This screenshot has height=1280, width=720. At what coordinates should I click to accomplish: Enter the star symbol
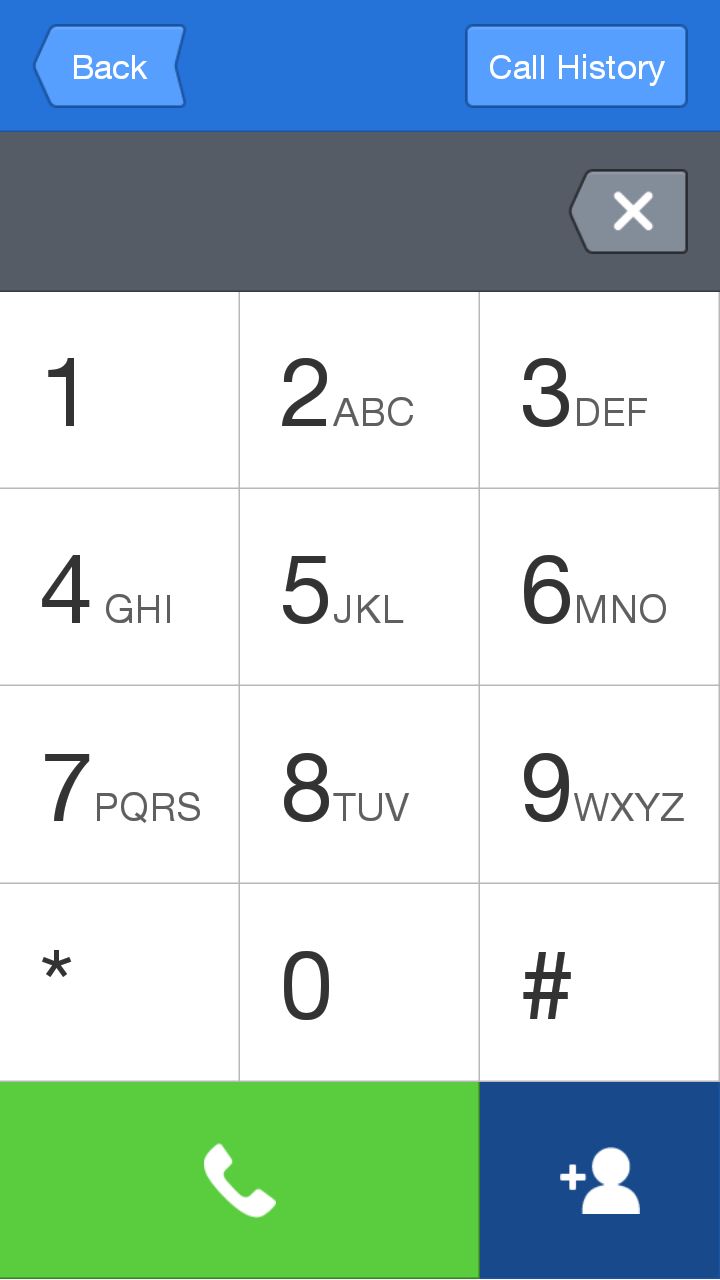(x=120, y=982)
